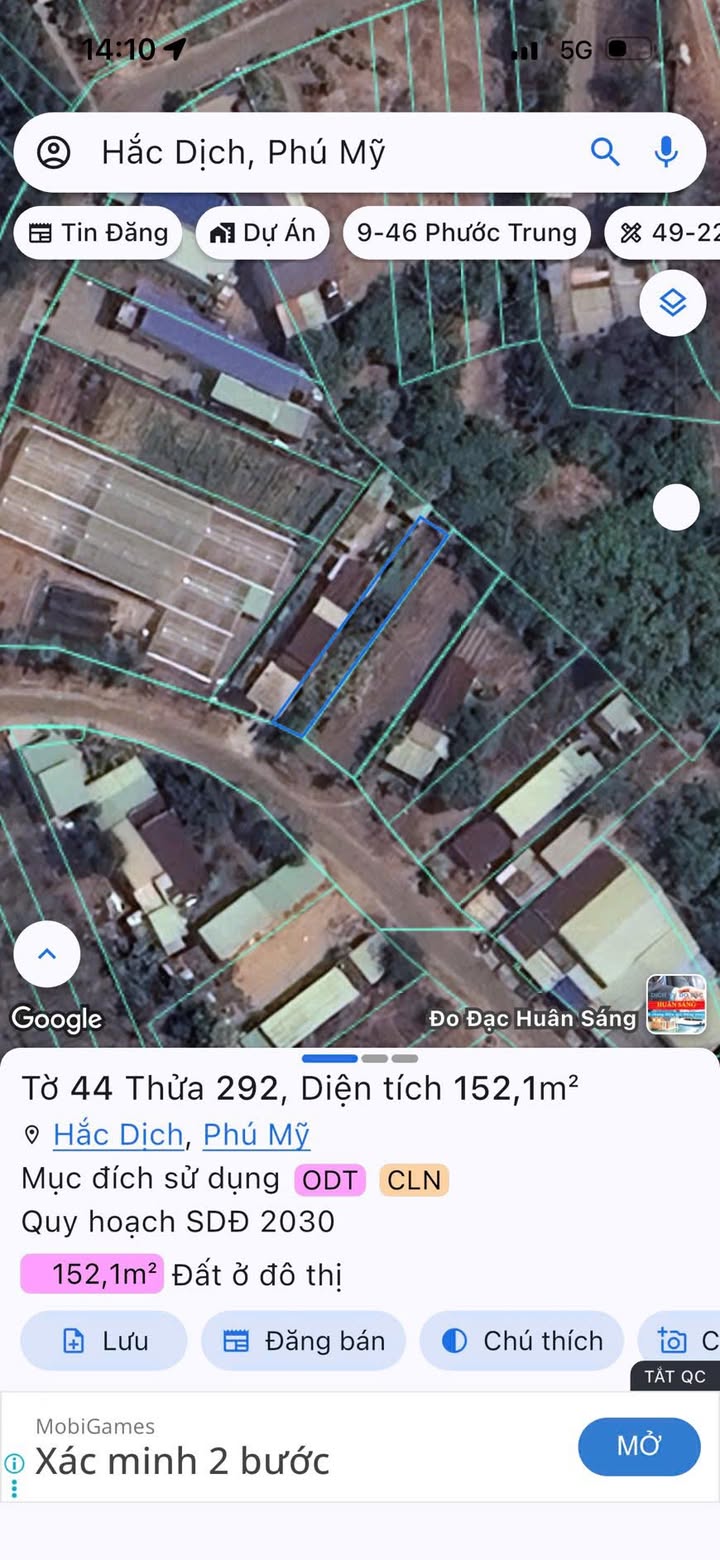Follow the Phú Mỹ link
This screenshot has width=720, height=1560.
[256, 1135]
